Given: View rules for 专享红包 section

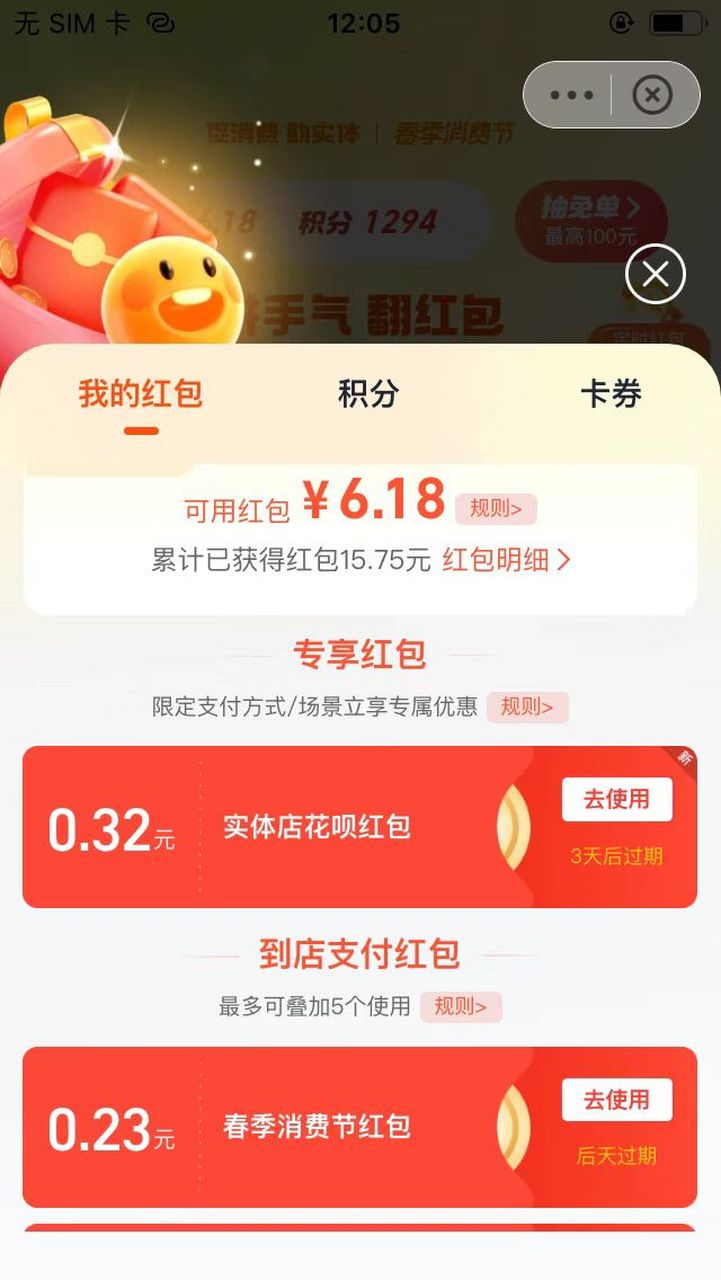Looking at the screenshot, I should [x=527, y=707].
